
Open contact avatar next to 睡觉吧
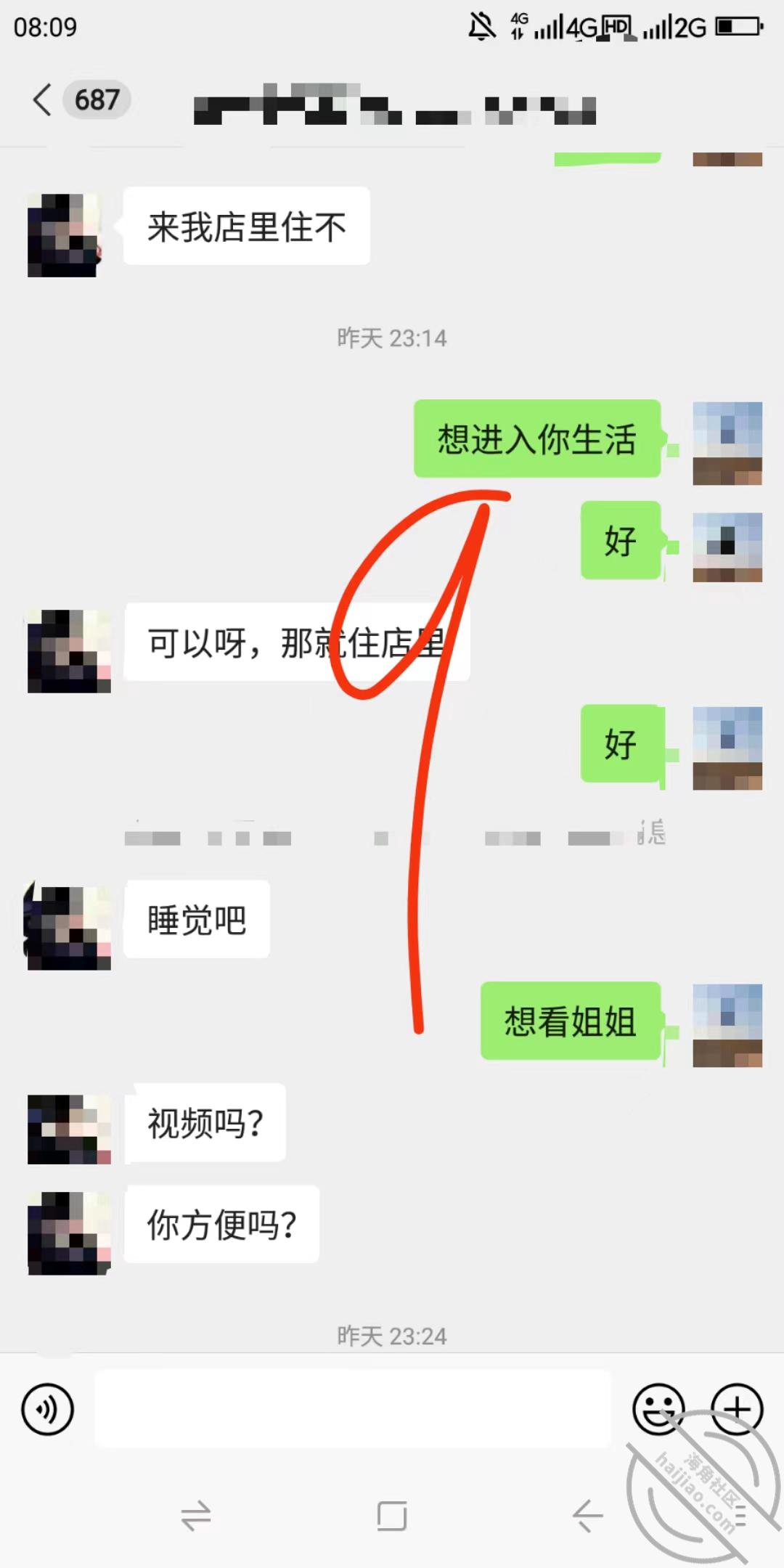[69, 928]
